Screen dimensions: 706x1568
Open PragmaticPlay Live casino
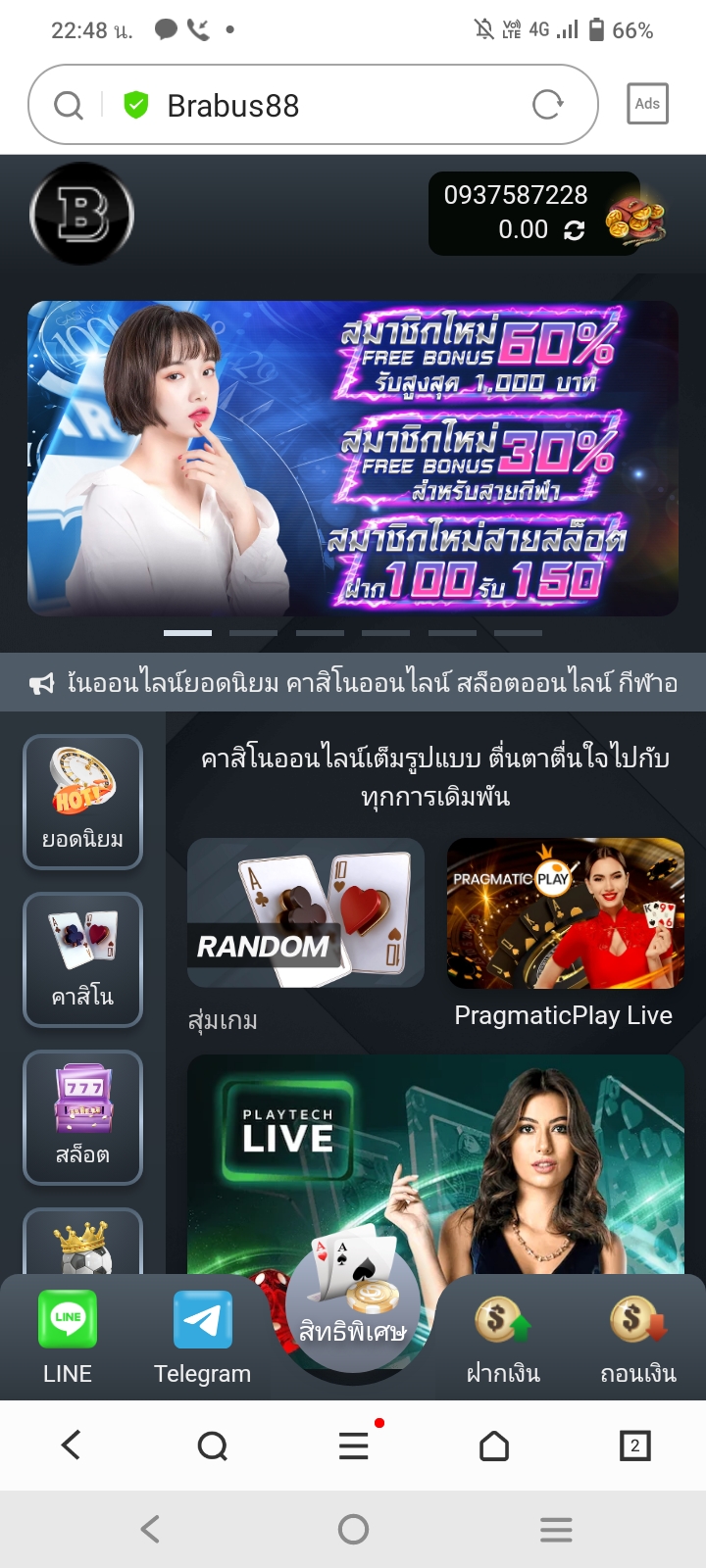point(565,913)
